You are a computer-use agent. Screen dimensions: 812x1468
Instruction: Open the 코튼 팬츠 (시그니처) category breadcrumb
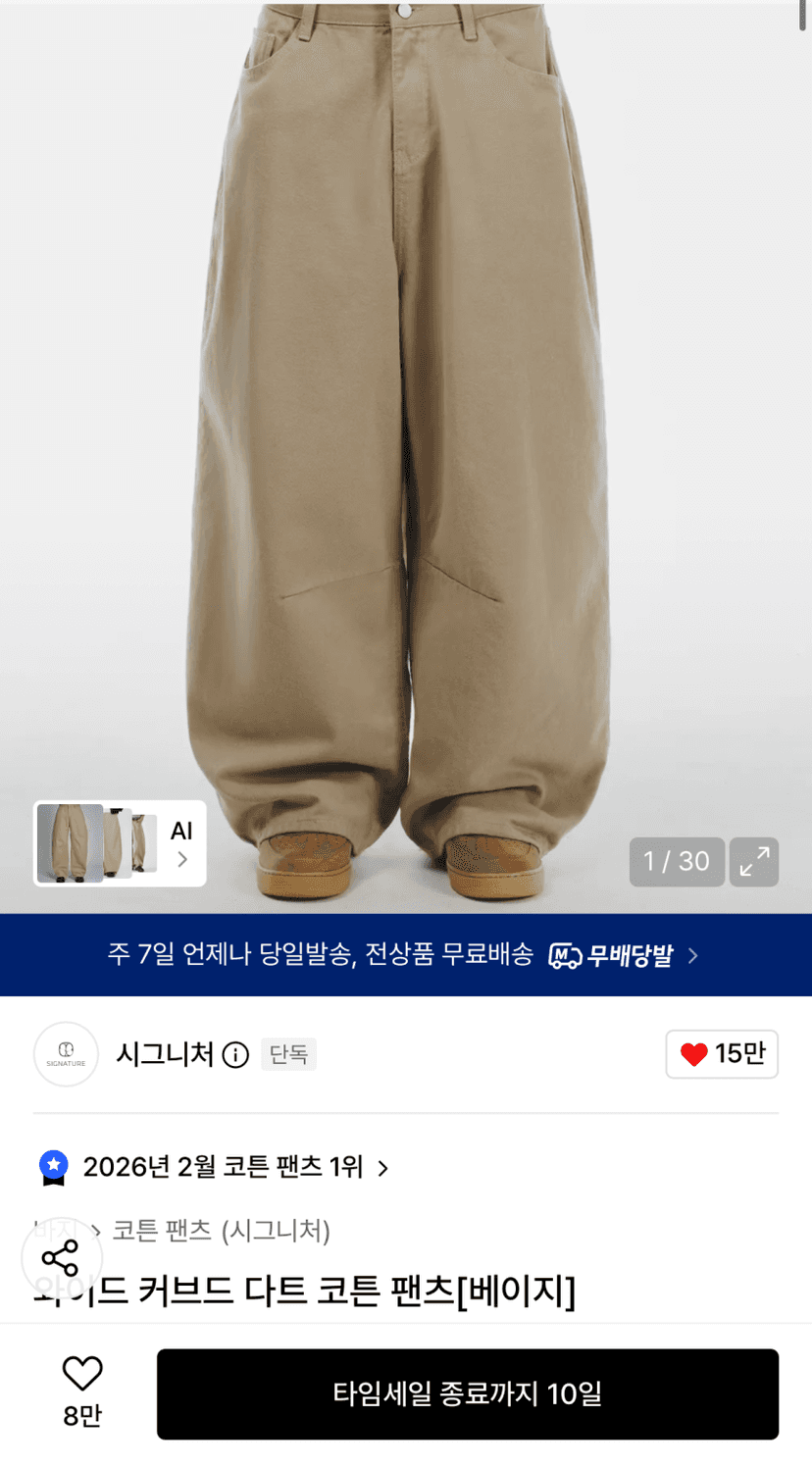221,1230
